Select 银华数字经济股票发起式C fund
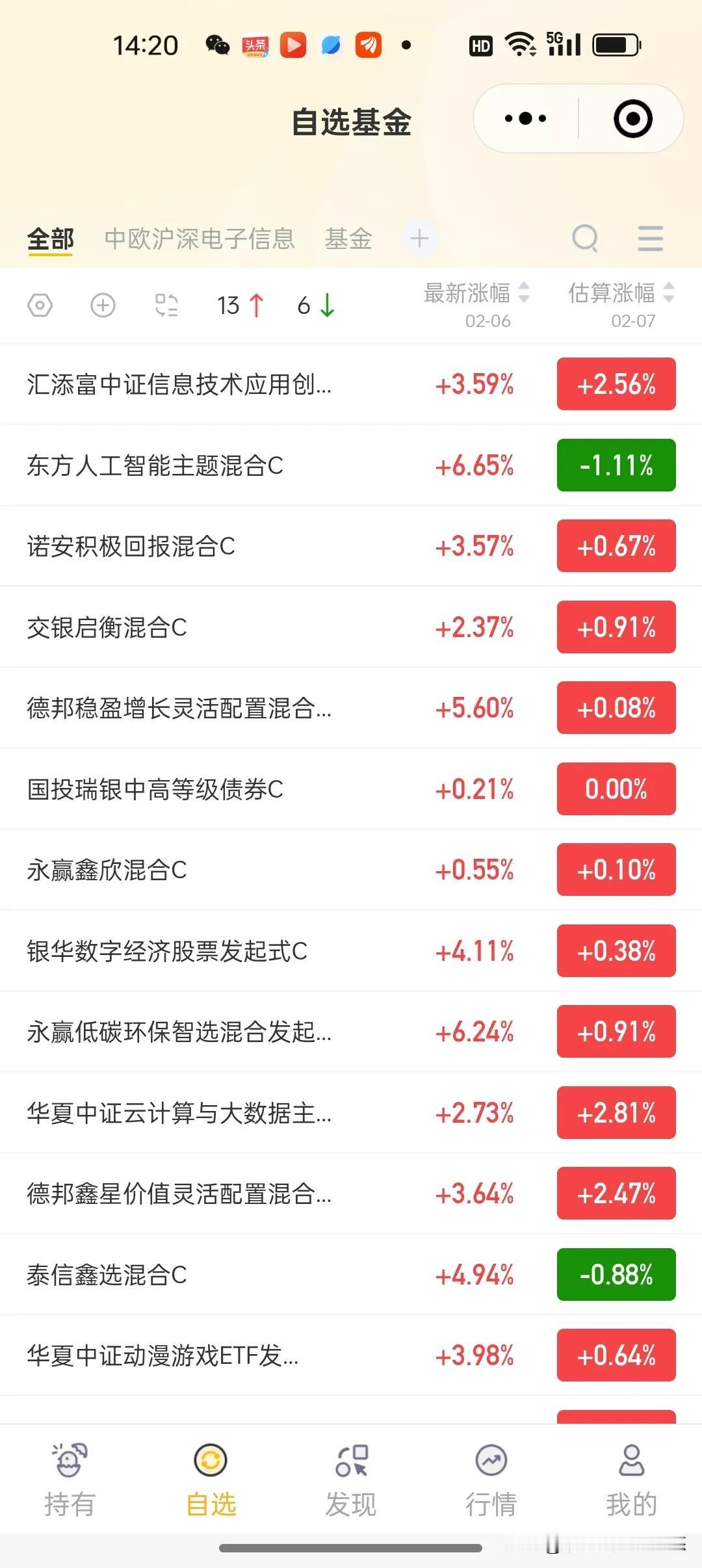702x1568 pixels. coord(167,951)
